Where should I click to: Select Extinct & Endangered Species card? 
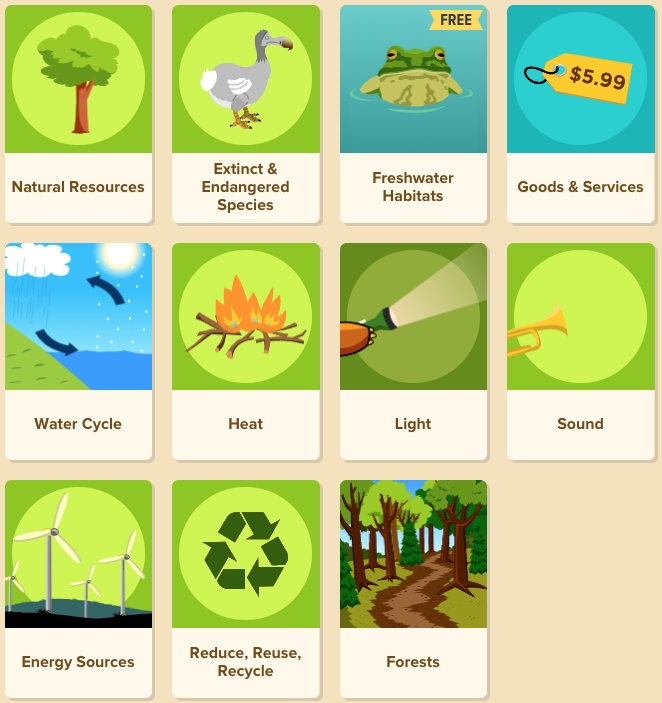click(x=245, y=113)
